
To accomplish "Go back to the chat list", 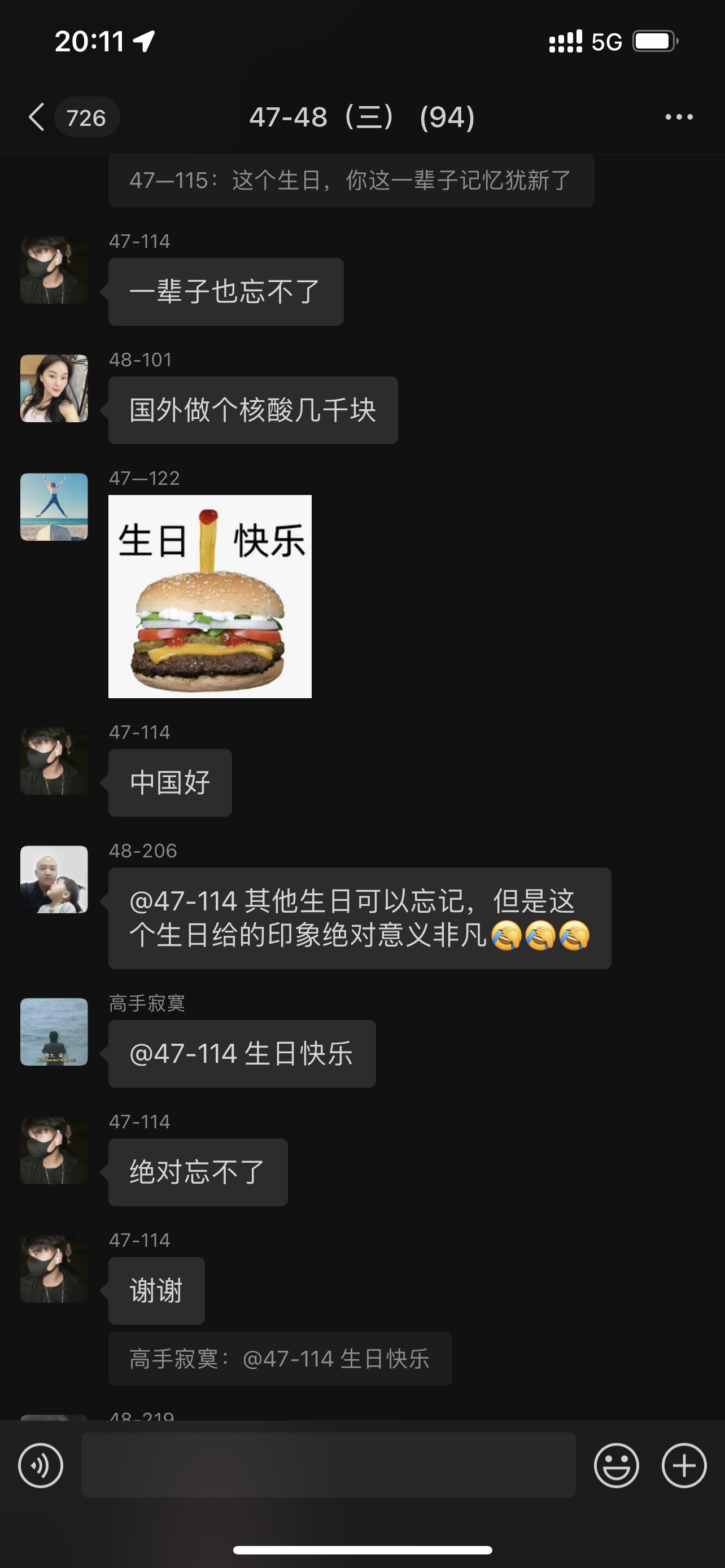I will point(38,117).
